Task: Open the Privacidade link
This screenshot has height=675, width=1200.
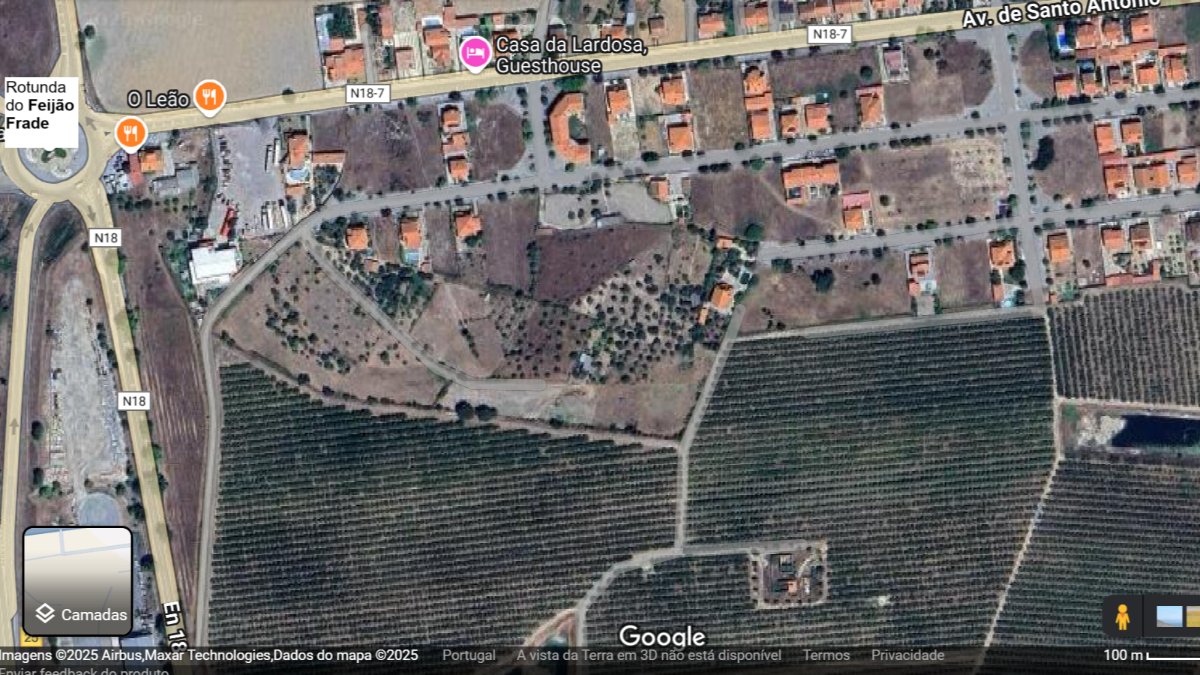Action: pos(907,655)
